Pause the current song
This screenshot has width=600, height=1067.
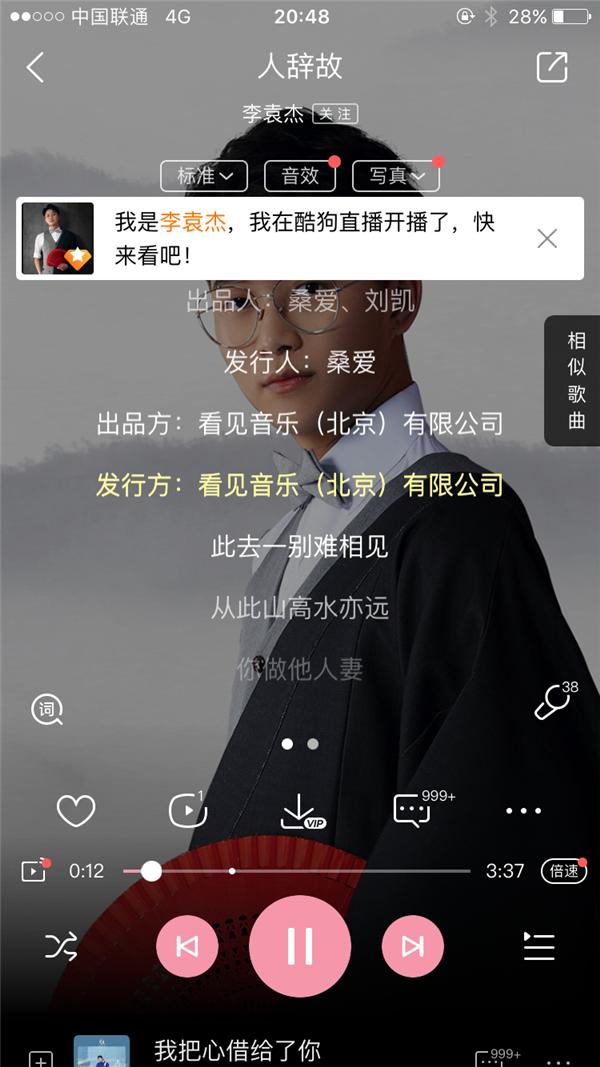(x=300, y=946)
